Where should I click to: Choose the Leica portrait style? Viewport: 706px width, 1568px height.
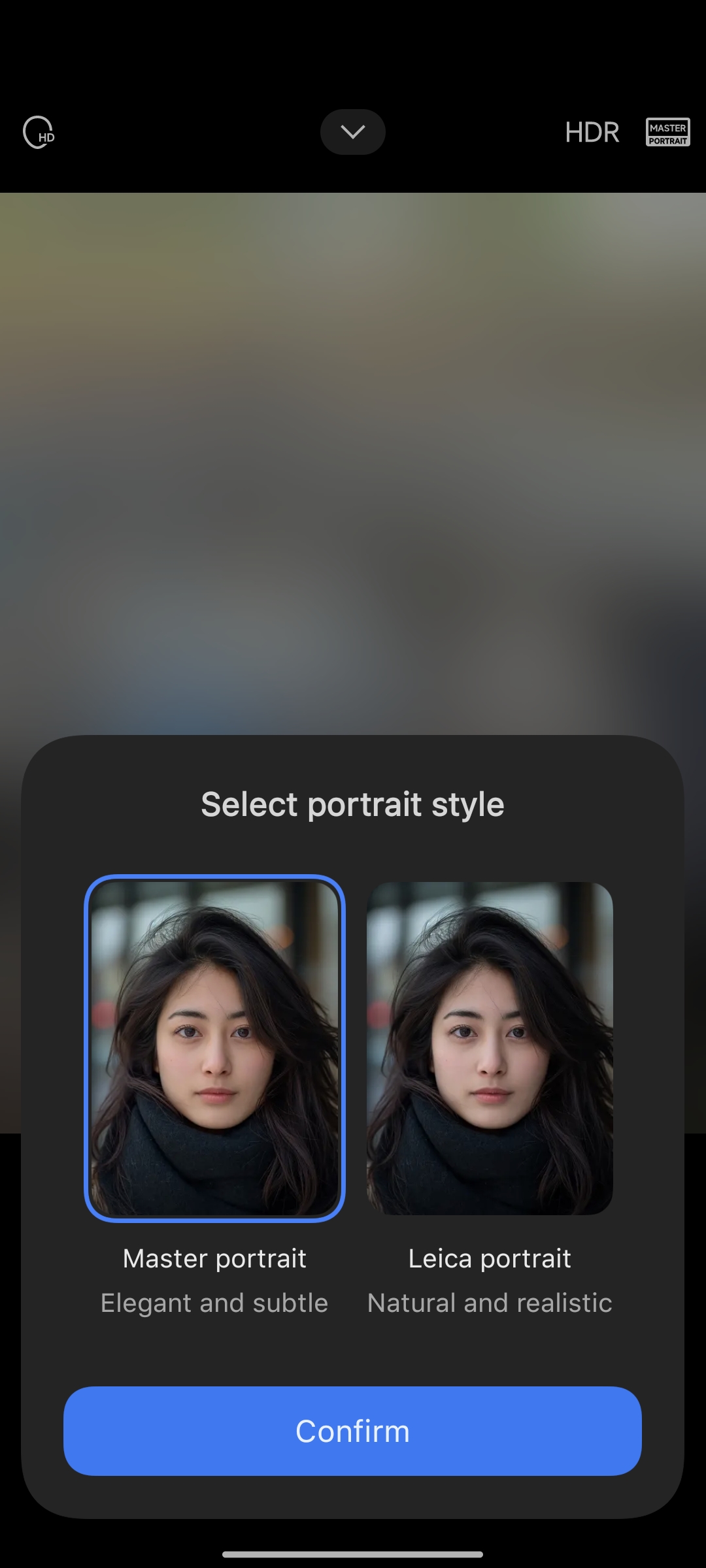(490, 1048)
